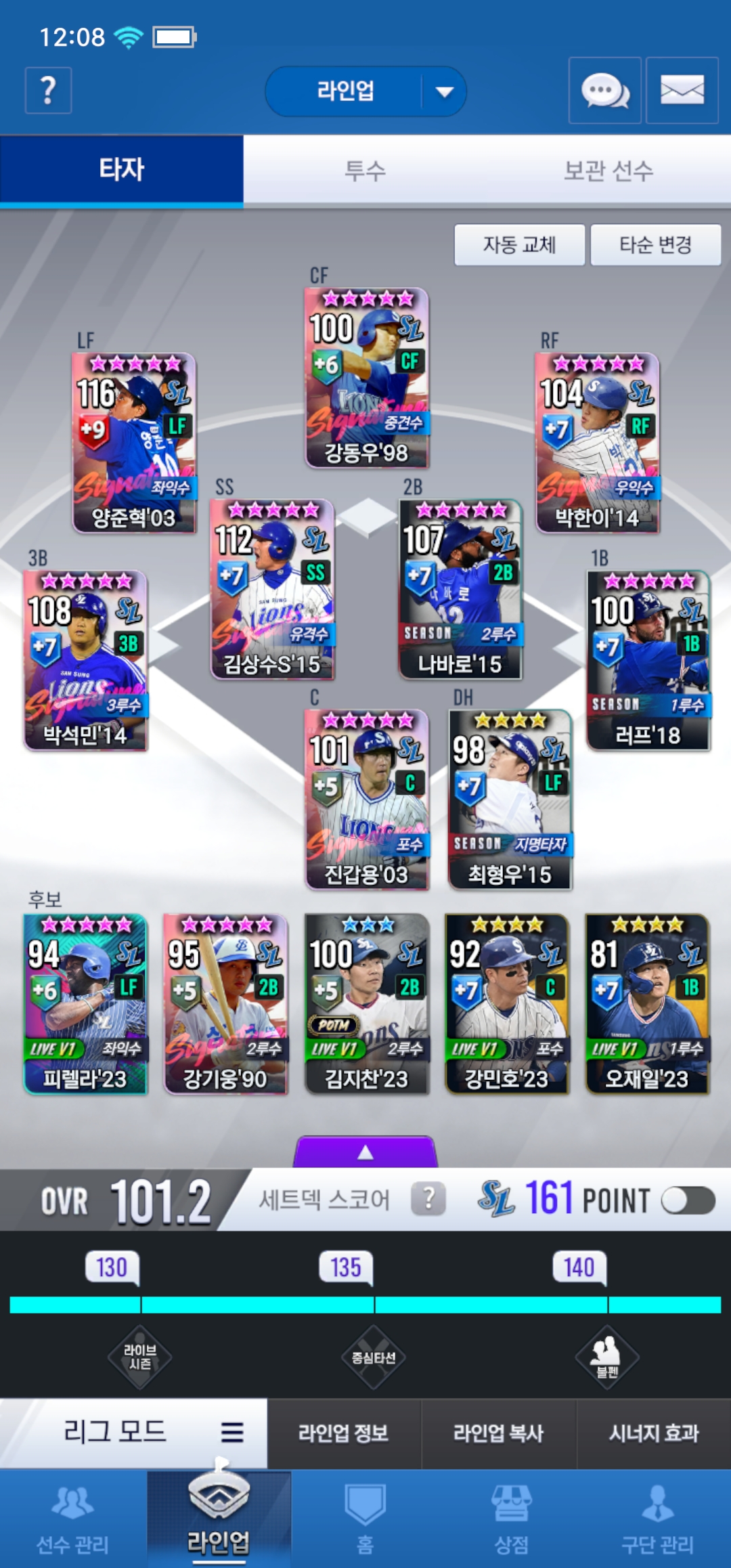
Task: Open 라인업 정보
Action: click(344, 1433)
